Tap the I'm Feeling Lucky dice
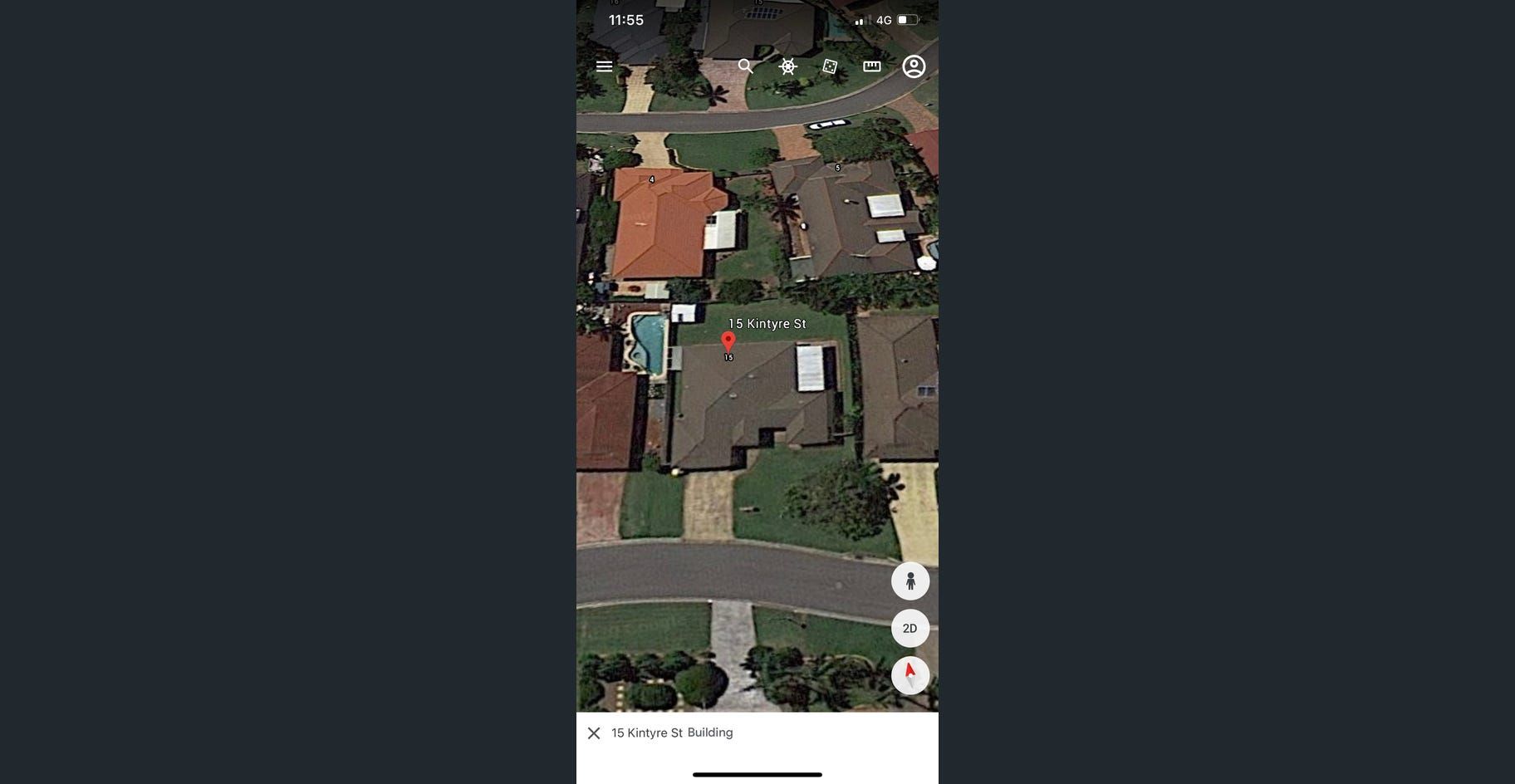The image size is (1515, 784). click(830, 66)
